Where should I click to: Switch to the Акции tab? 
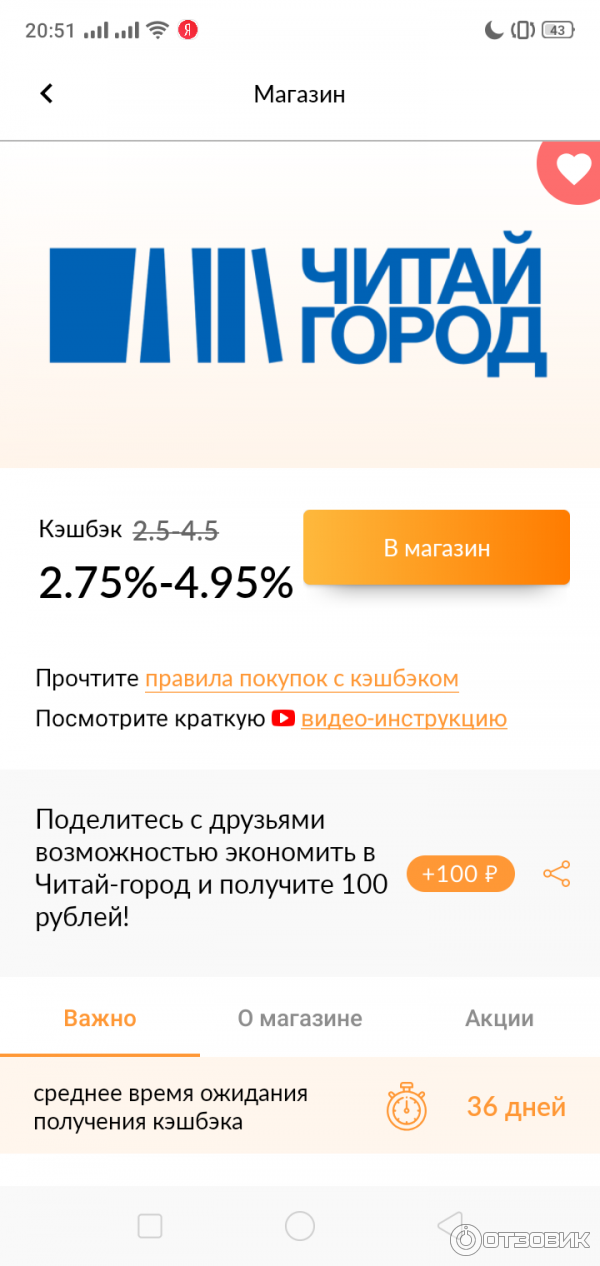point(499,1018)
